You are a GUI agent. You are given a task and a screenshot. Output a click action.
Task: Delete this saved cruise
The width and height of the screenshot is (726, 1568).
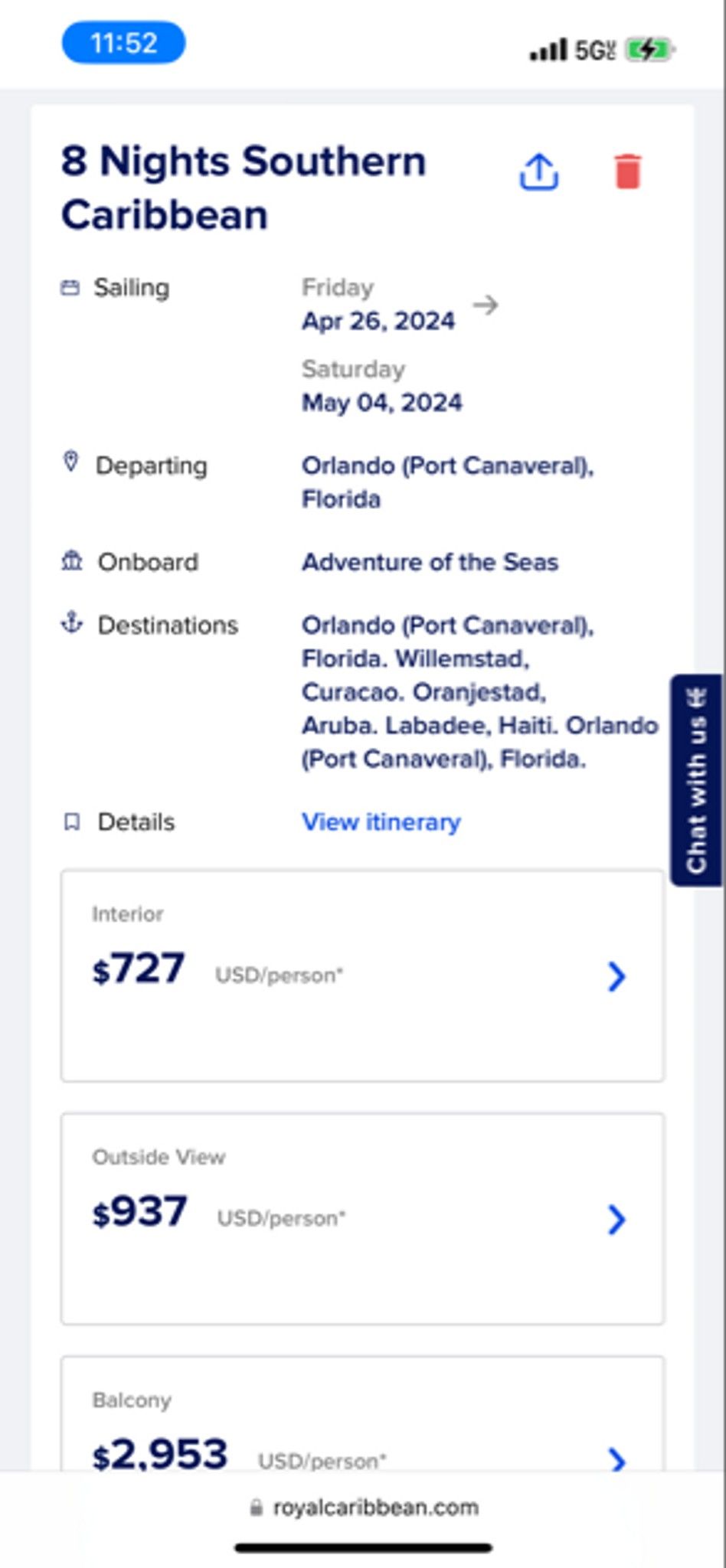(627, 171)
